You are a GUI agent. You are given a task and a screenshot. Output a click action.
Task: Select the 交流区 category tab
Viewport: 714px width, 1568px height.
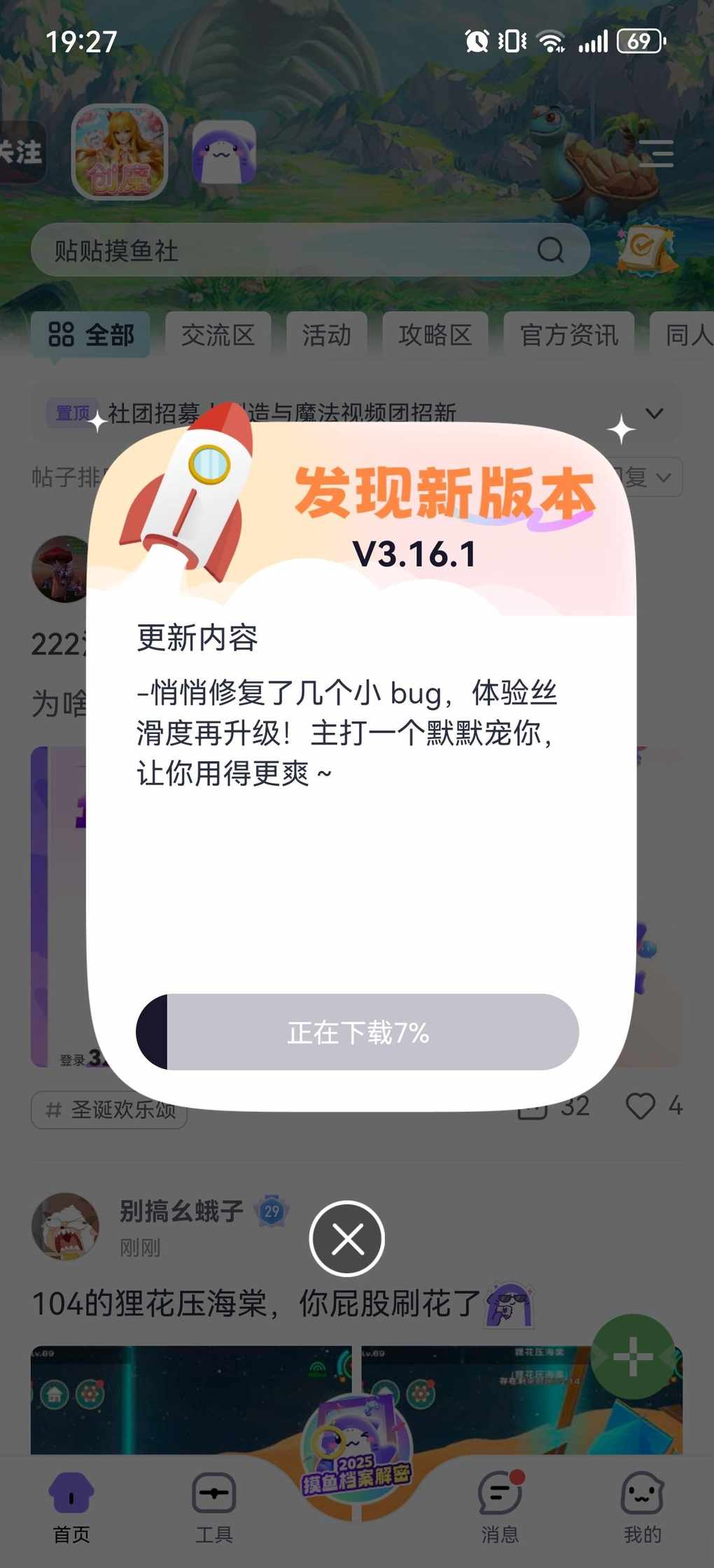click(218, 335)
